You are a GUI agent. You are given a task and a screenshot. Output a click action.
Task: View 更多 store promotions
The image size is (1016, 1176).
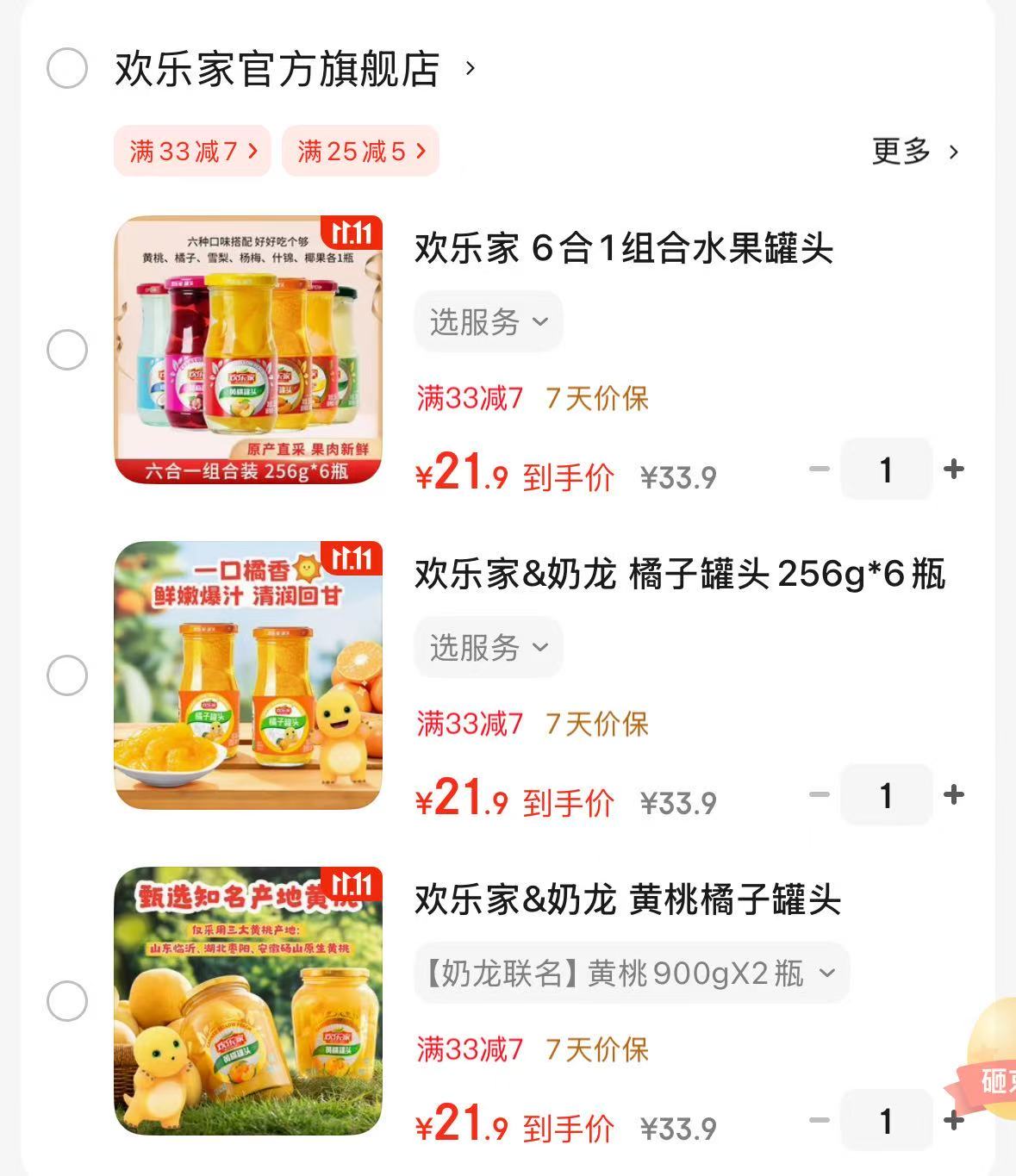[x=913, y=152]
